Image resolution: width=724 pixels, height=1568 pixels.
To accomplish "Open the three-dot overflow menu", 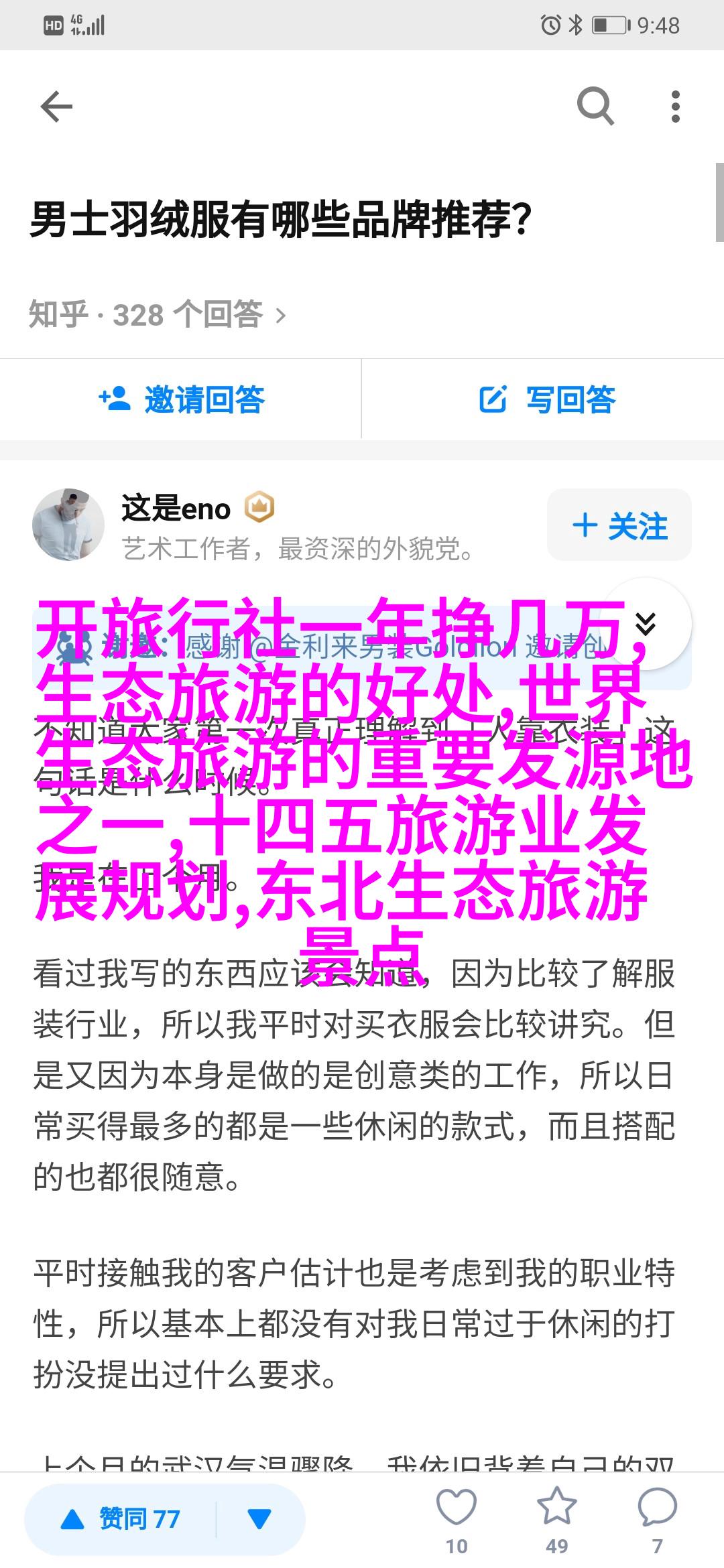I will pyautogui.click(x=675, y=107).
